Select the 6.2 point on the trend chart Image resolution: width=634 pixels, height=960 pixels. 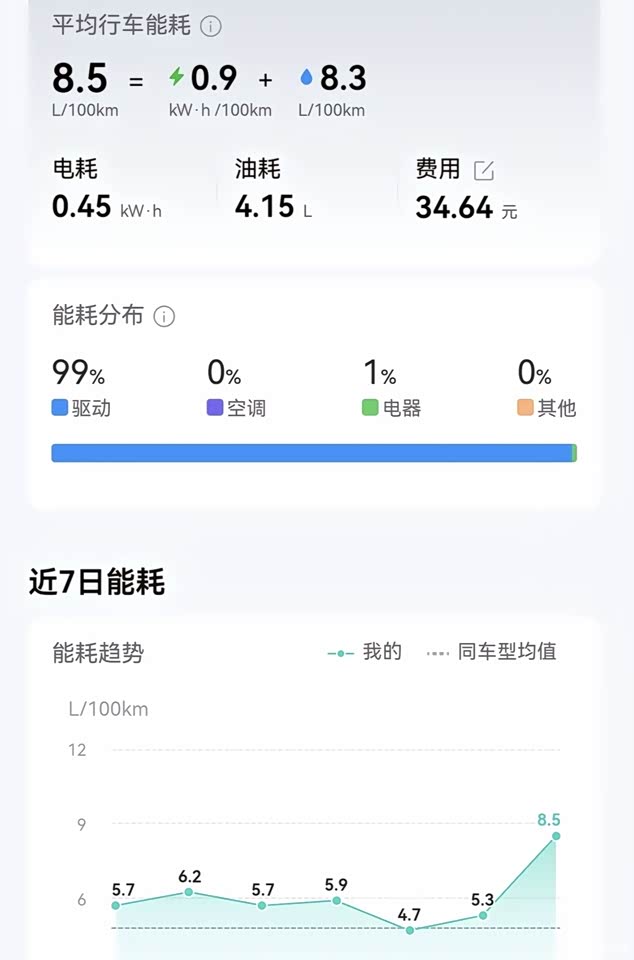tap(189, 892)
